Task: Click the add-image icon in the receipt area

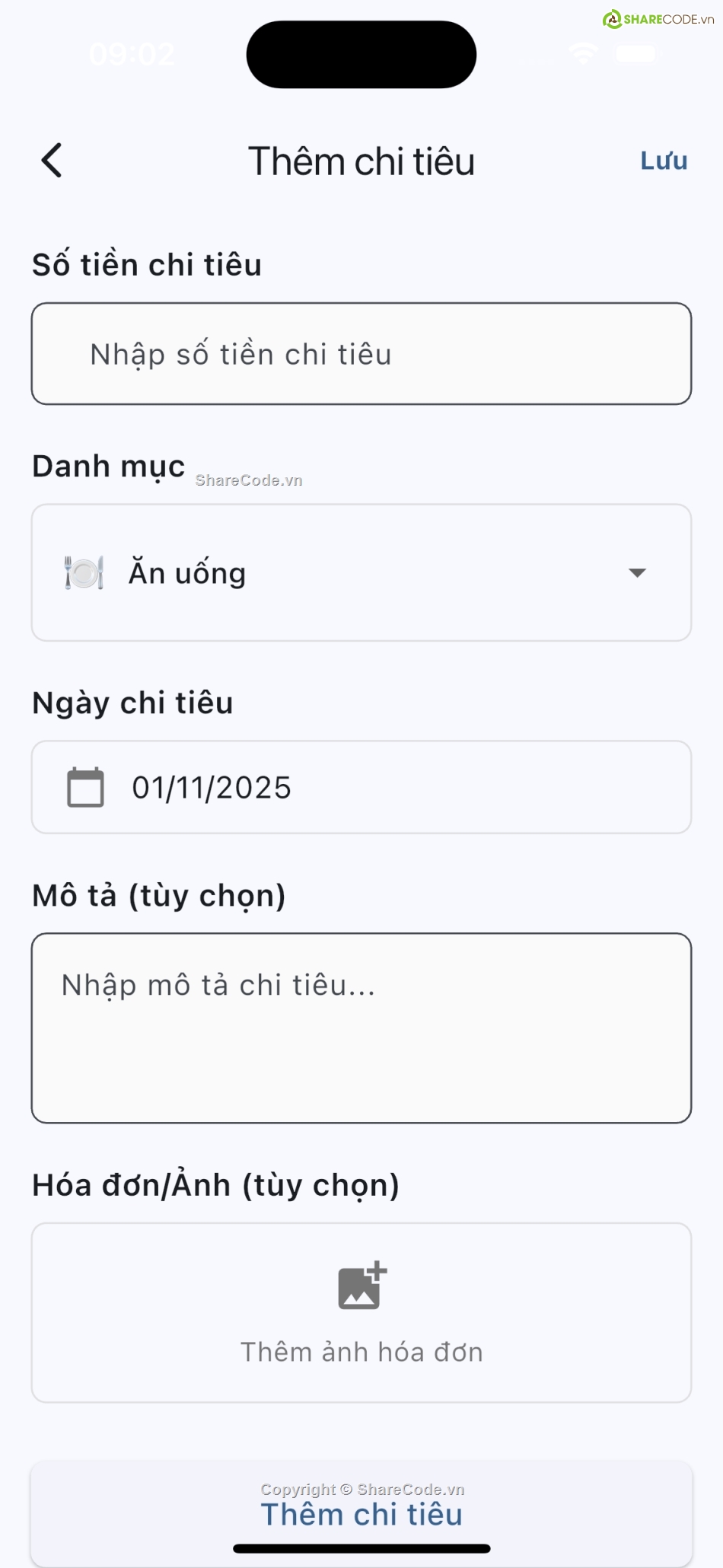Action: [x=362, y=1286]
